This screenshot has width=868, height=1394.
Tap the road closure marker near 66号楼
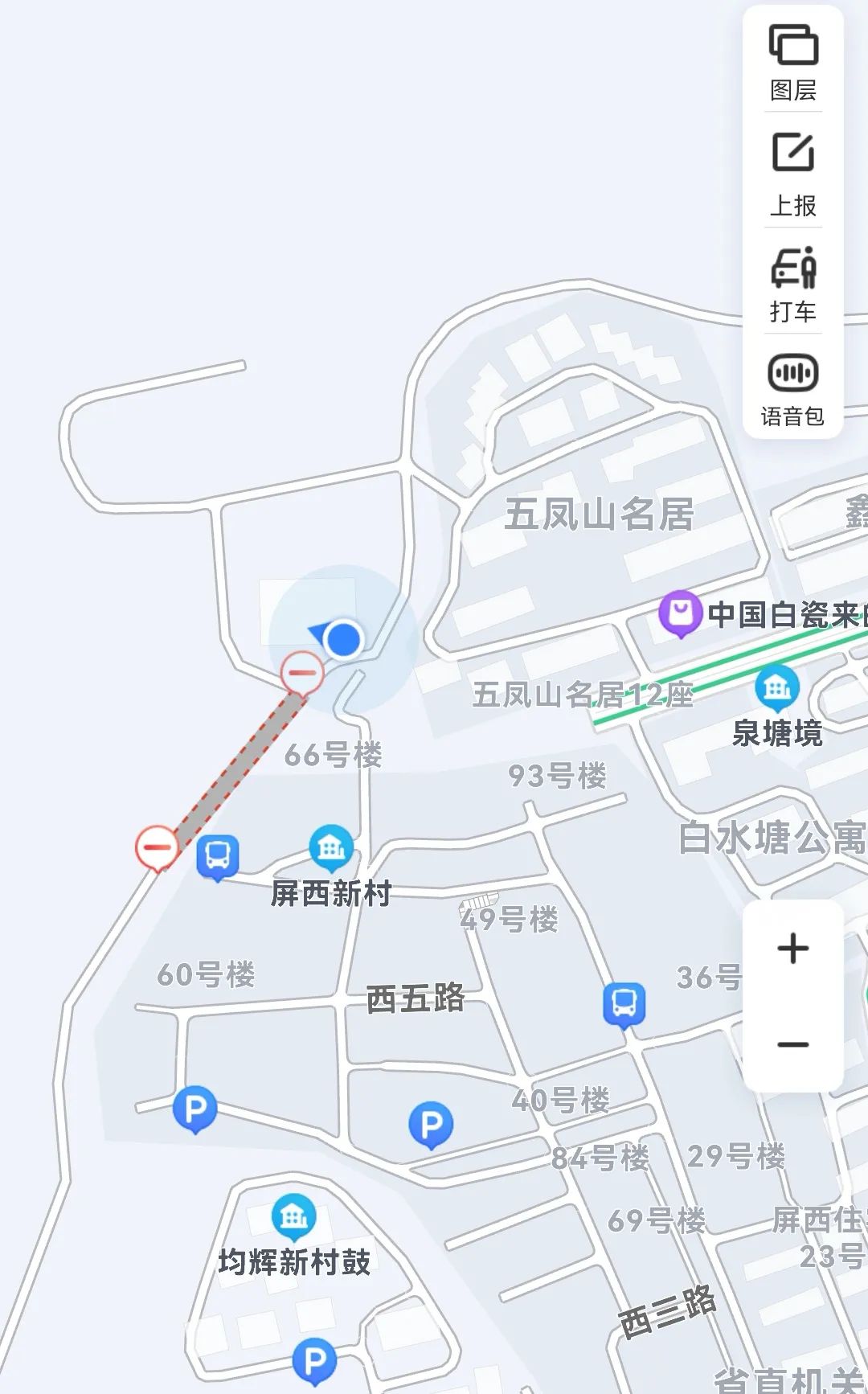(x=302, y=672)
